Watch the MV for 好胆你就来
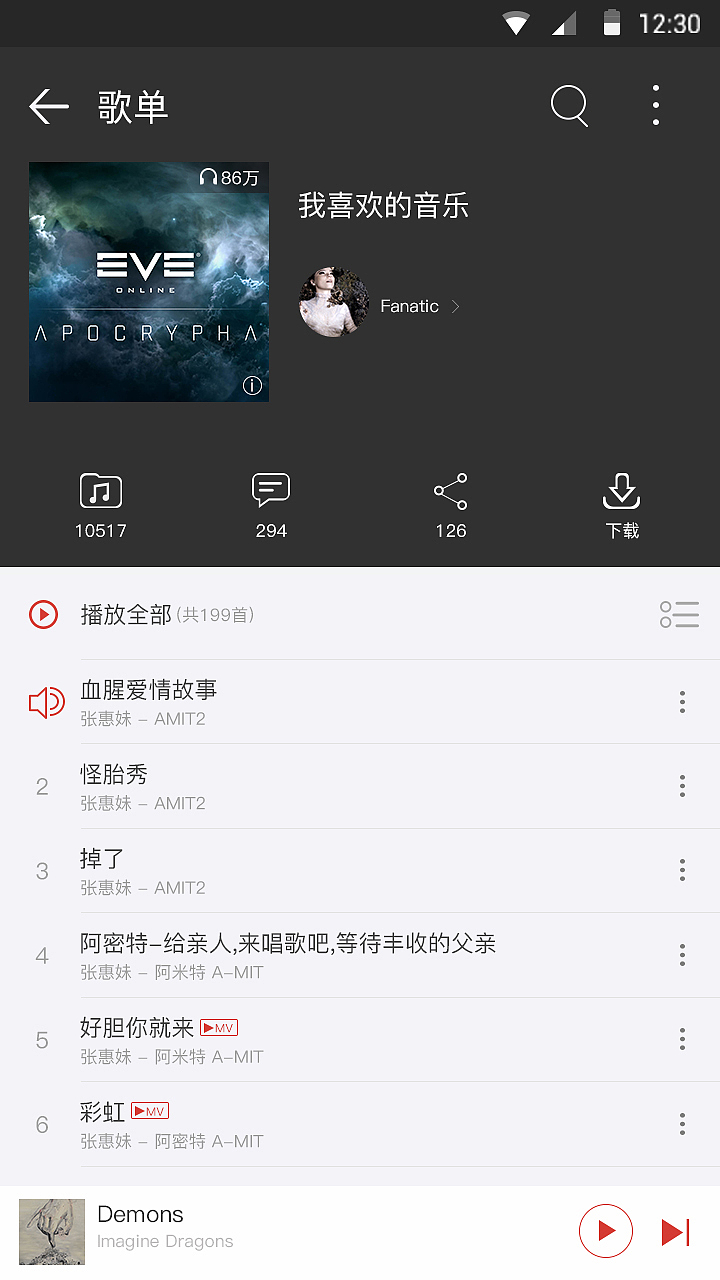Screen dimensions: 720x1280 pos(219,1028)
